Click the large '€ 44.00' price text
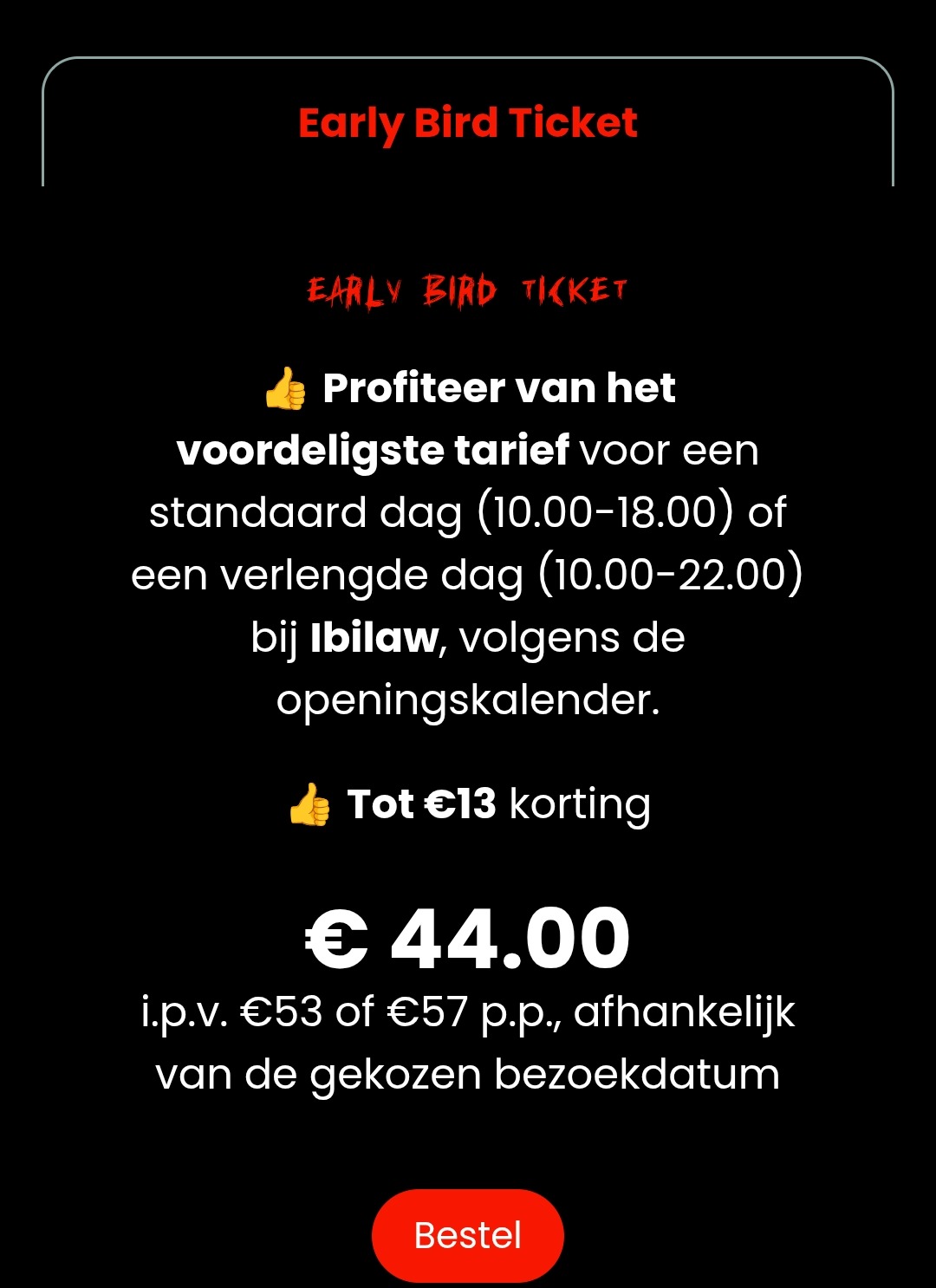Image resolution: width=936 pixels, height=1288 pixels. [x=467, y=940]
